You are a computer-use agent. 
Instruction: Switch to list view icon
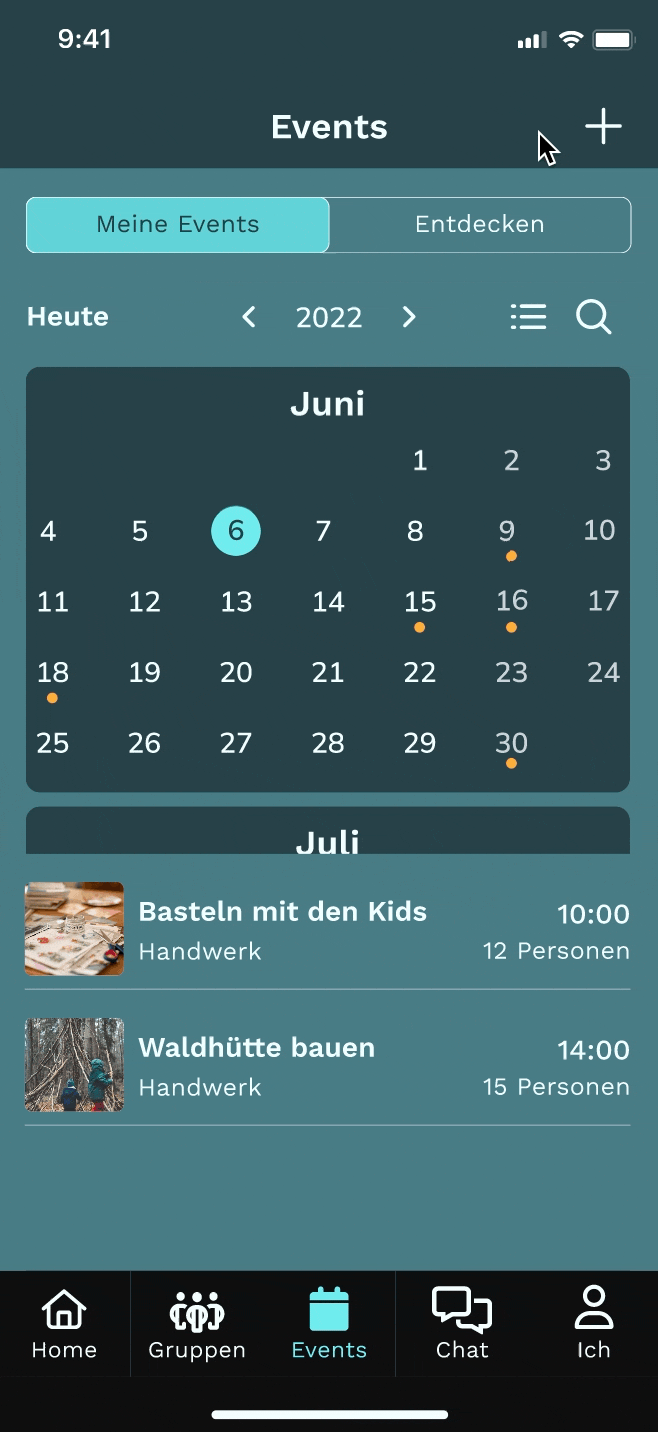(528, 317)
